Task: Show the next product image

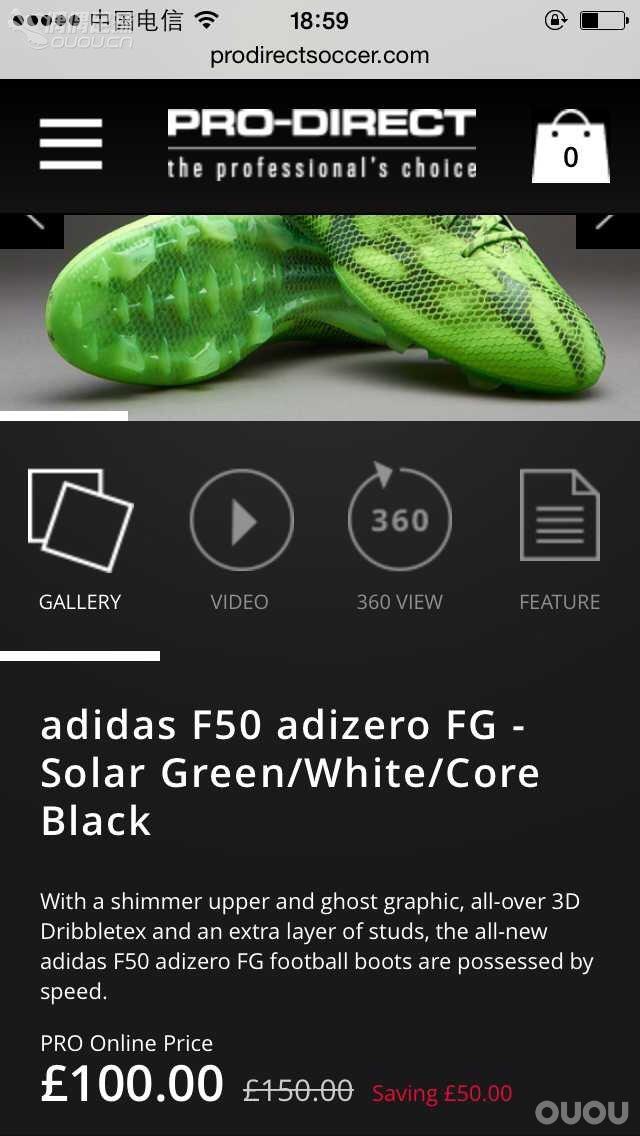Action: (607, 229)
